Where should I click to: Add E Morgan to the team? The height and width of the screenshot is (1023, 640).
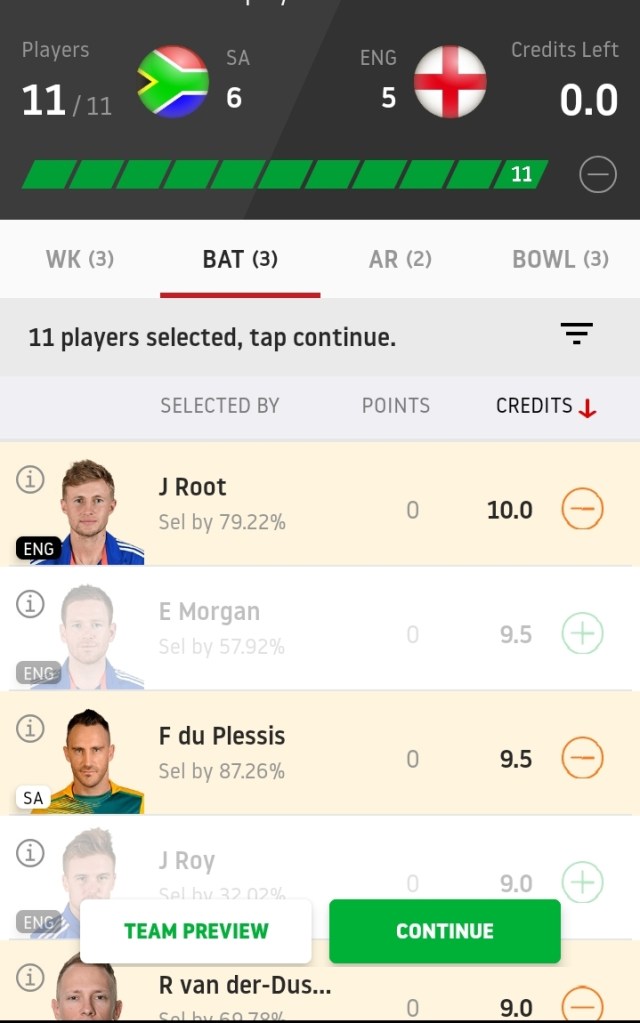[x=582, y=634]
